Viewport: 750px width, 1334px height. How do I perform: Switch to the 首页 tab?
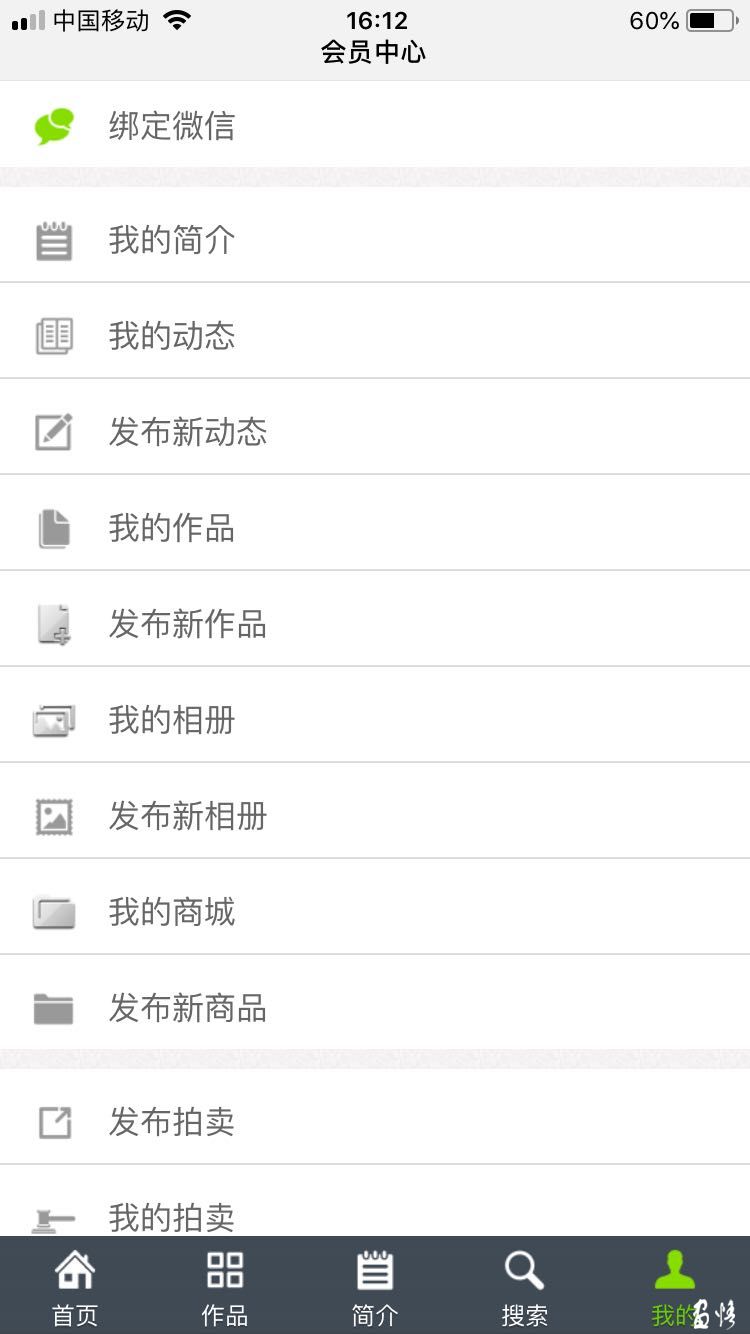pyautogui.click(x=75, y=1286)
